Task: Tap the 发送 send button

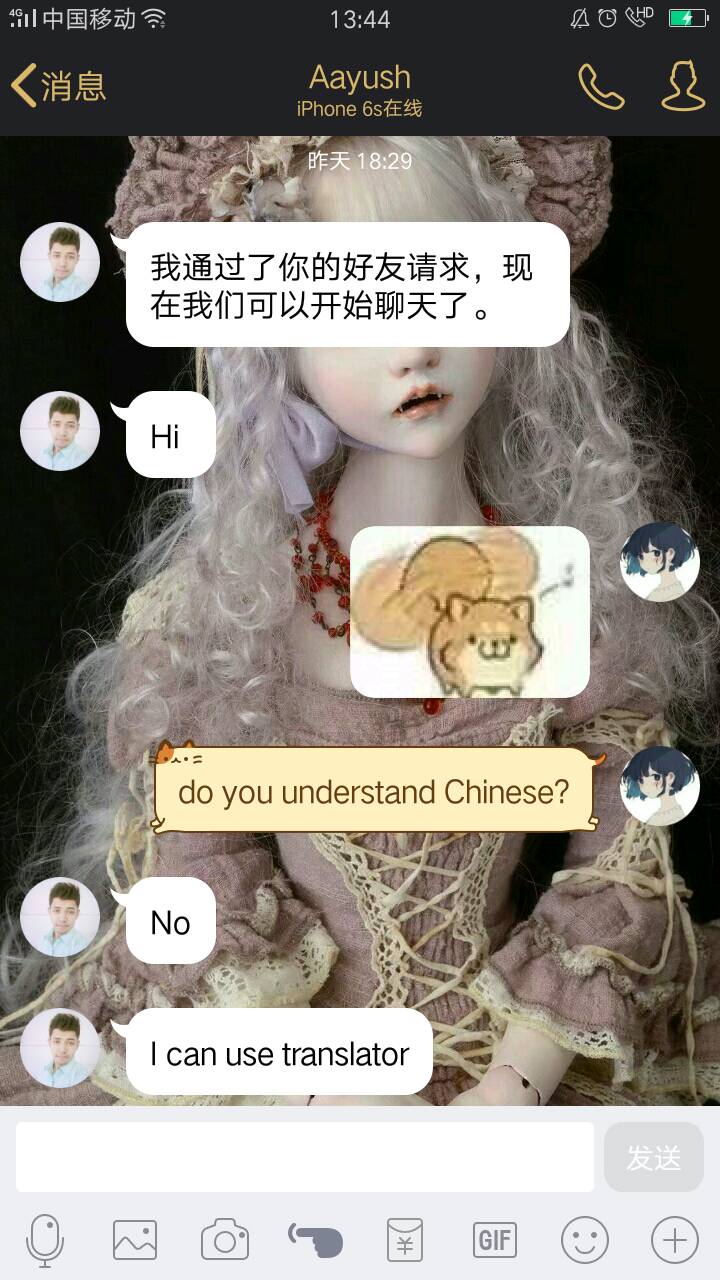Action: pyautogui.click(x=653, y=1157)
